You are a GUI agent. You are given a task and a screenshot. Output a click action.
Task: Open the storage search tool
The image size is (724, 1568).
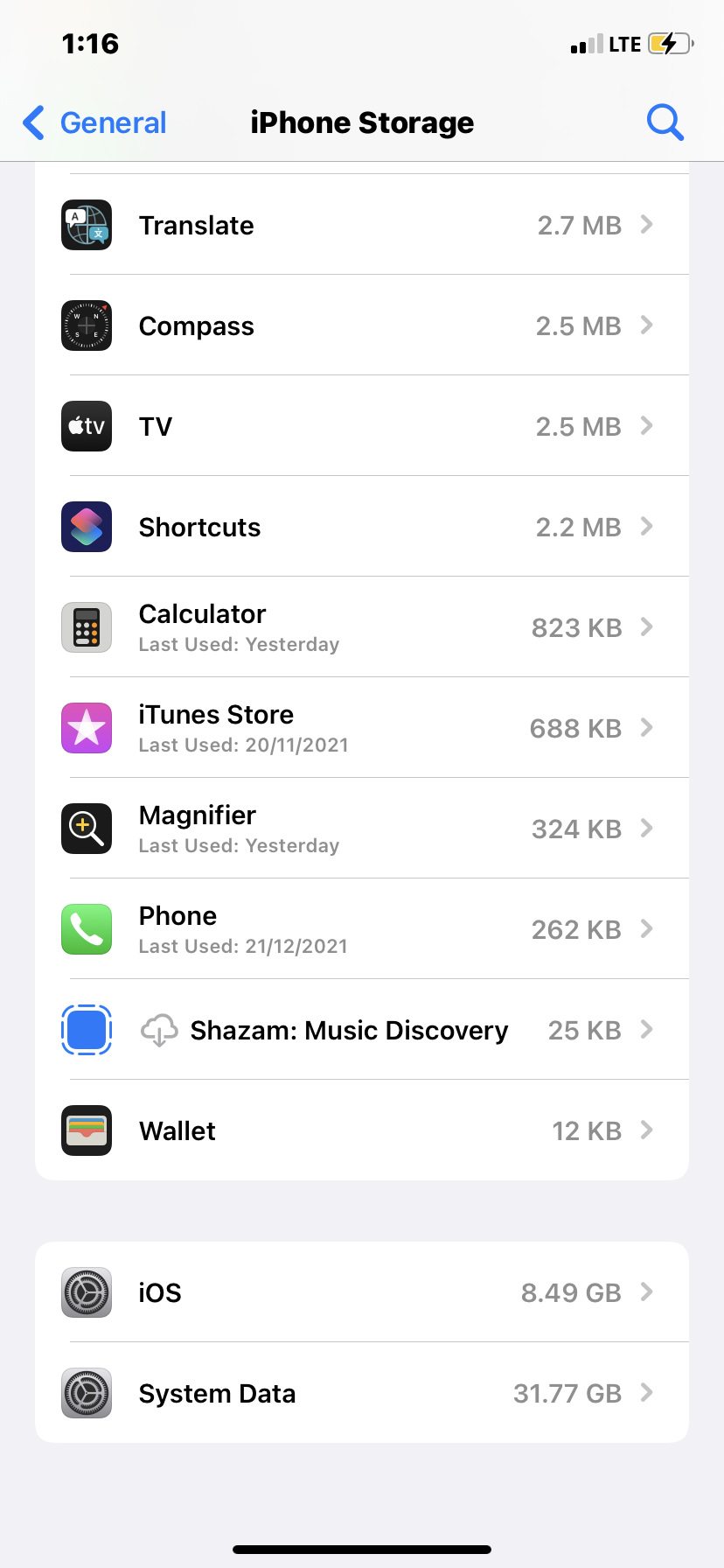[x=665, y=122]
